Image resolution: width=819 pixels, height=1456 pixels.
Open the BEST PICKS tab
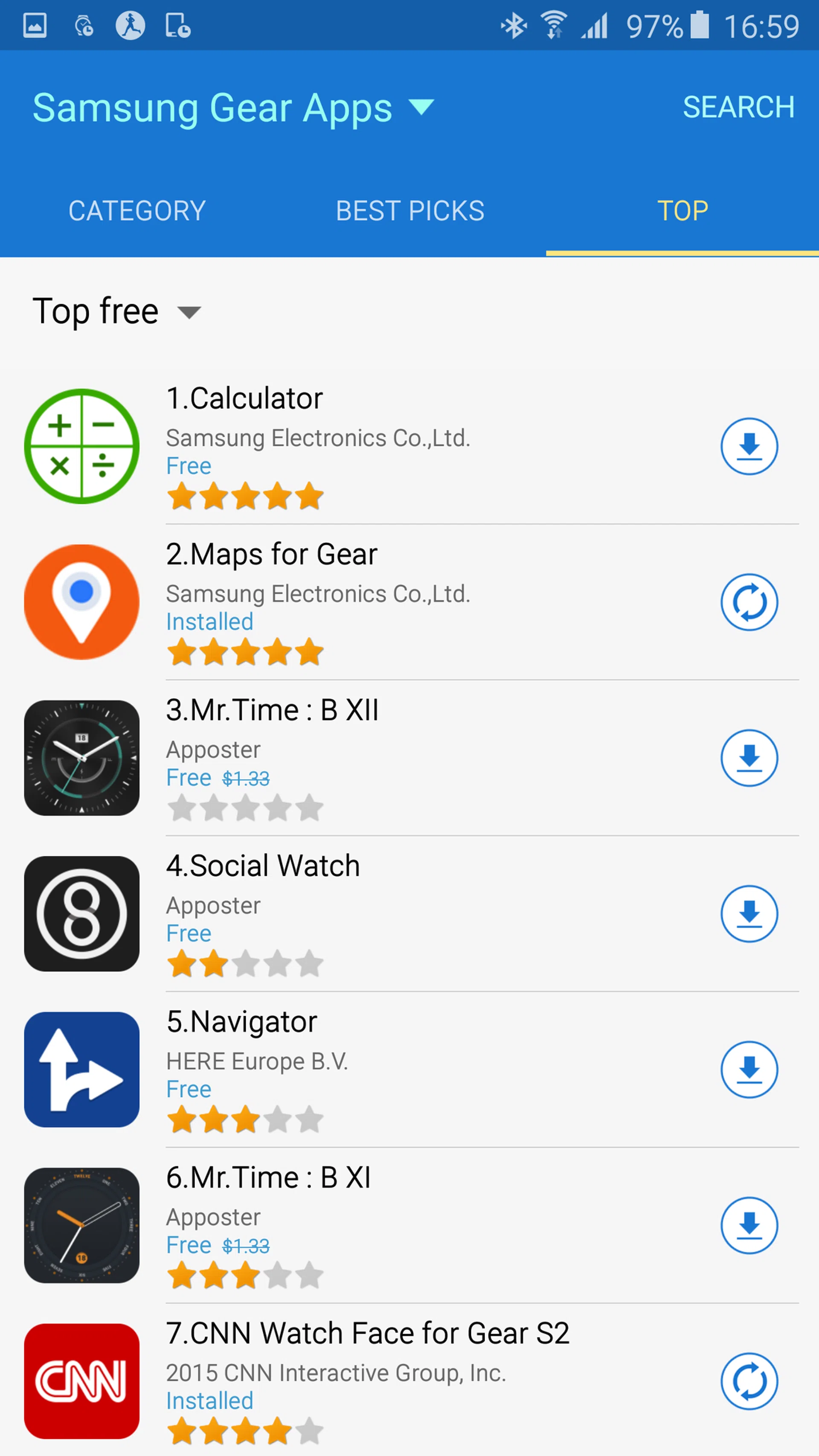pos(410,210)
